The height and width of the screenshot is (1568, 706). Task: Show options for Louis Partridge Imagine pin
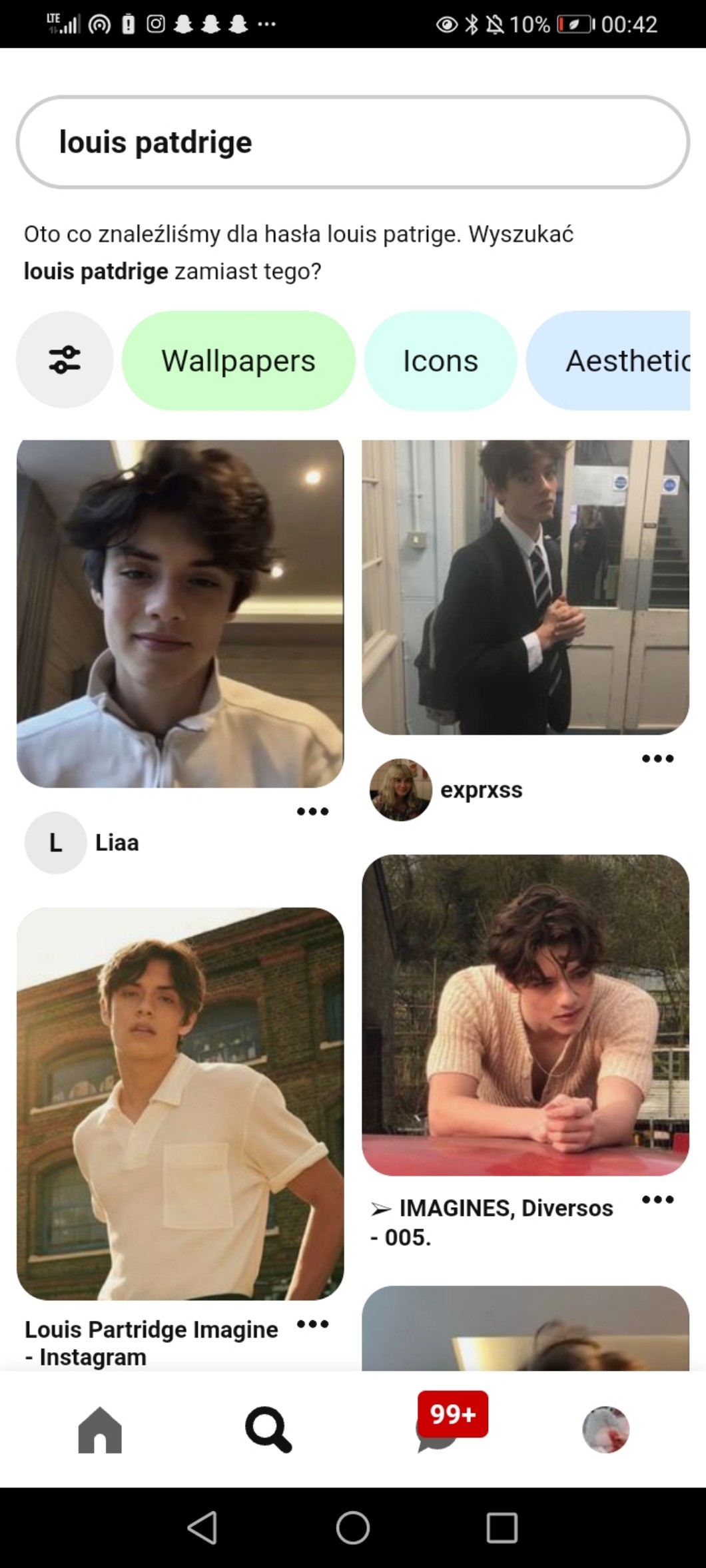[312, 1324]
